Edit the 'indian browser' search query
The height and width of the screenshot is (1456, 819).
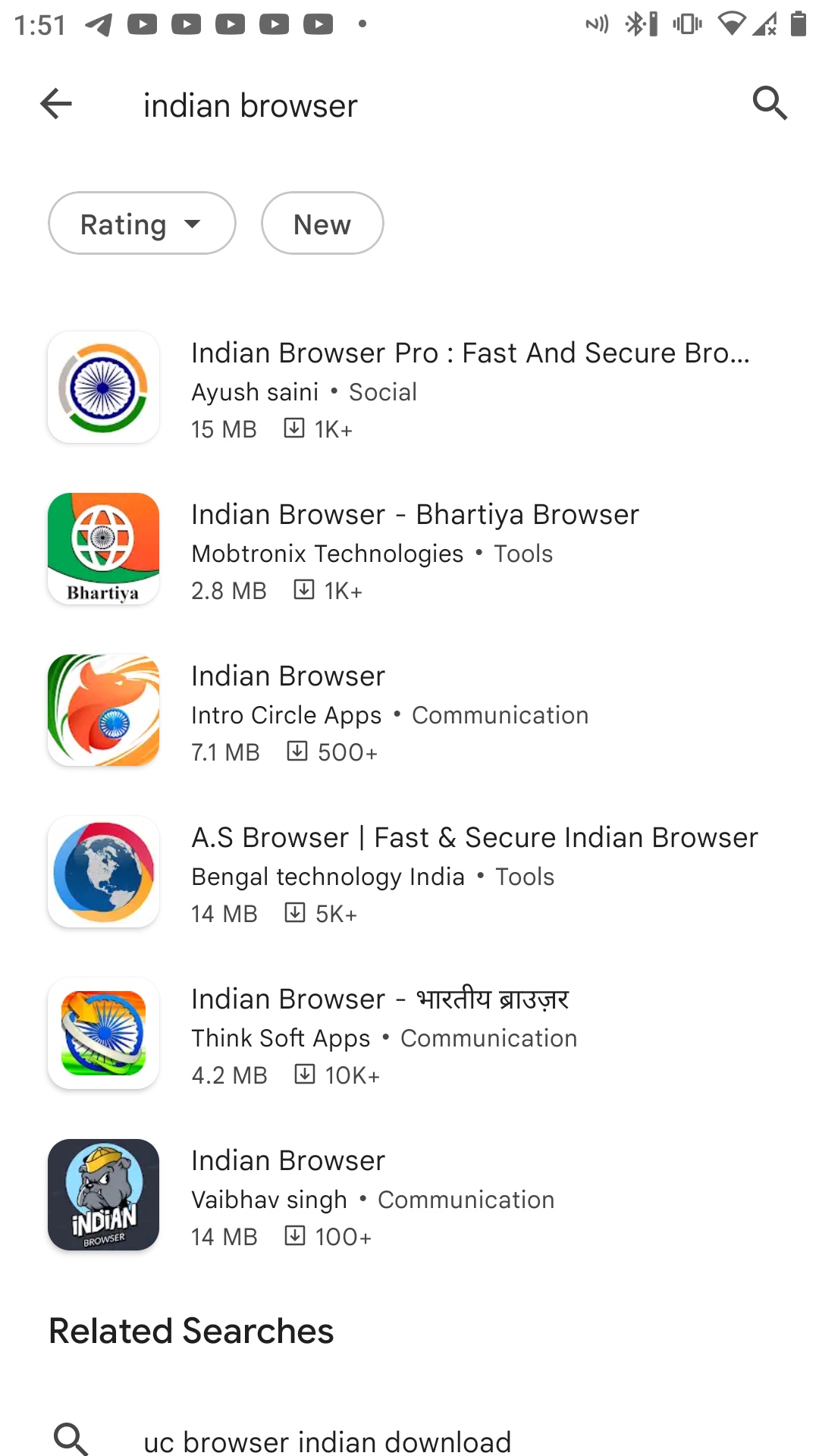[x=250, y=105]
